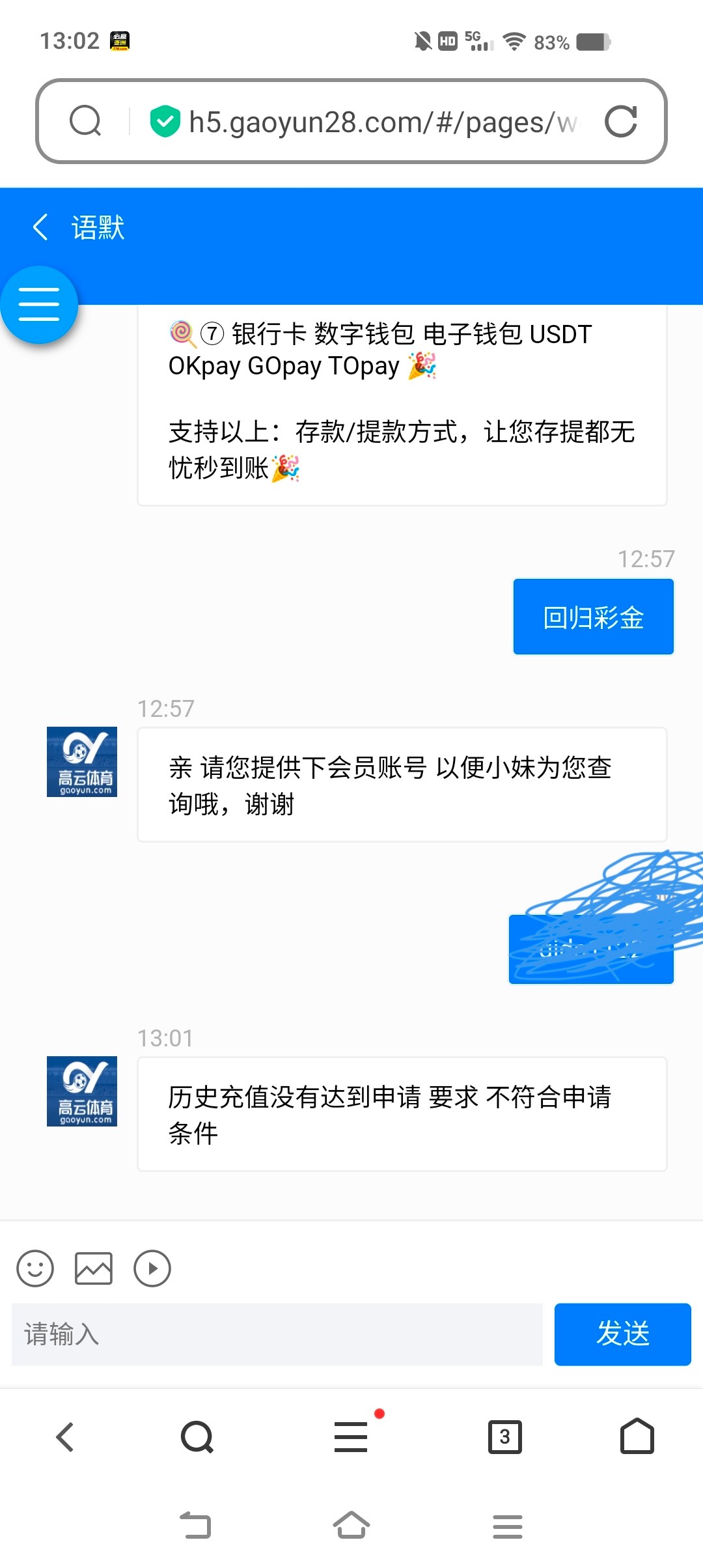Focus the 请输入 message field
The image size is (703, 1568).
point(277,1334)
